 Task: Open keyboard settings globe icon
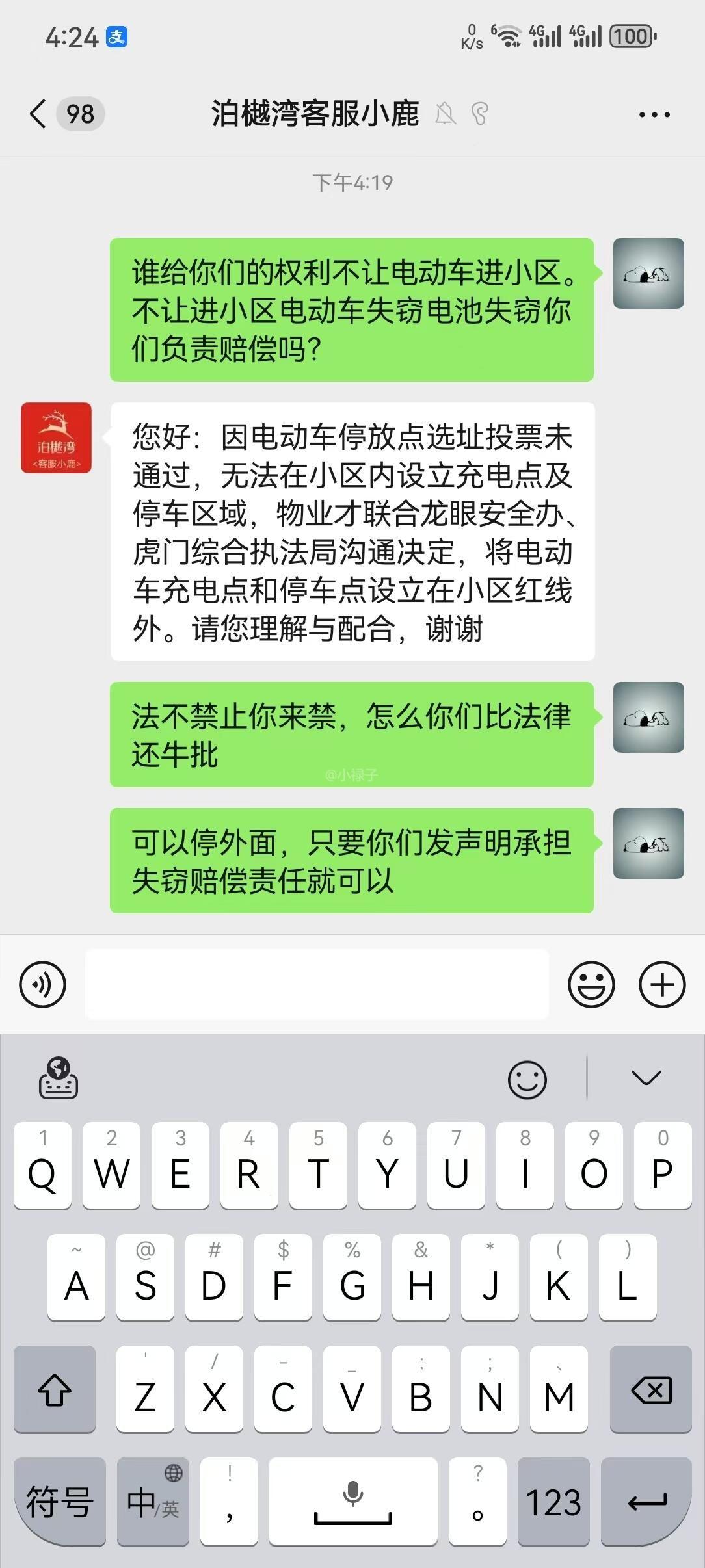[59, 1078]
